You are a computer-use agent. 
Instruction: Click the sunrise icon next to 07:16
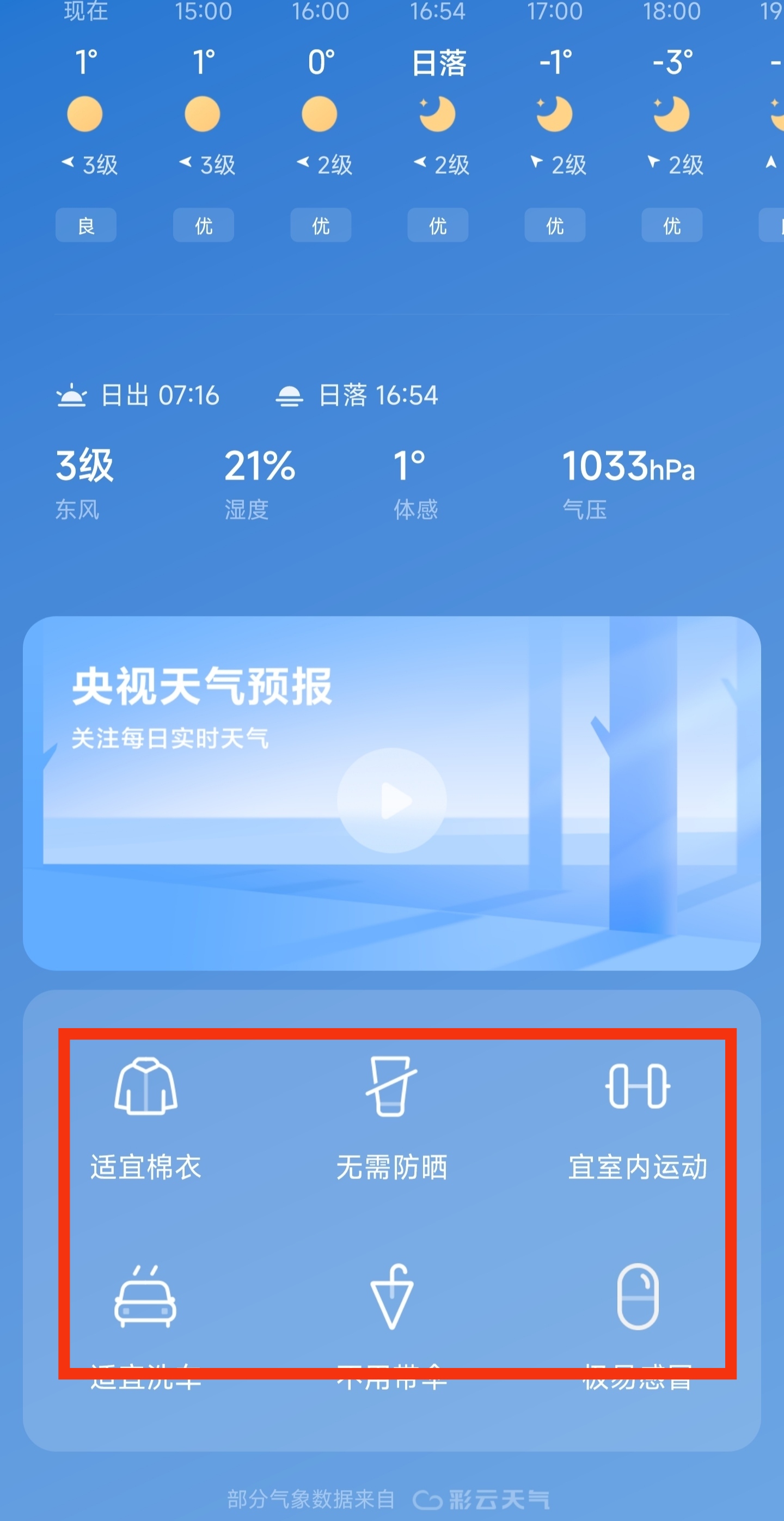pos(72,394)
